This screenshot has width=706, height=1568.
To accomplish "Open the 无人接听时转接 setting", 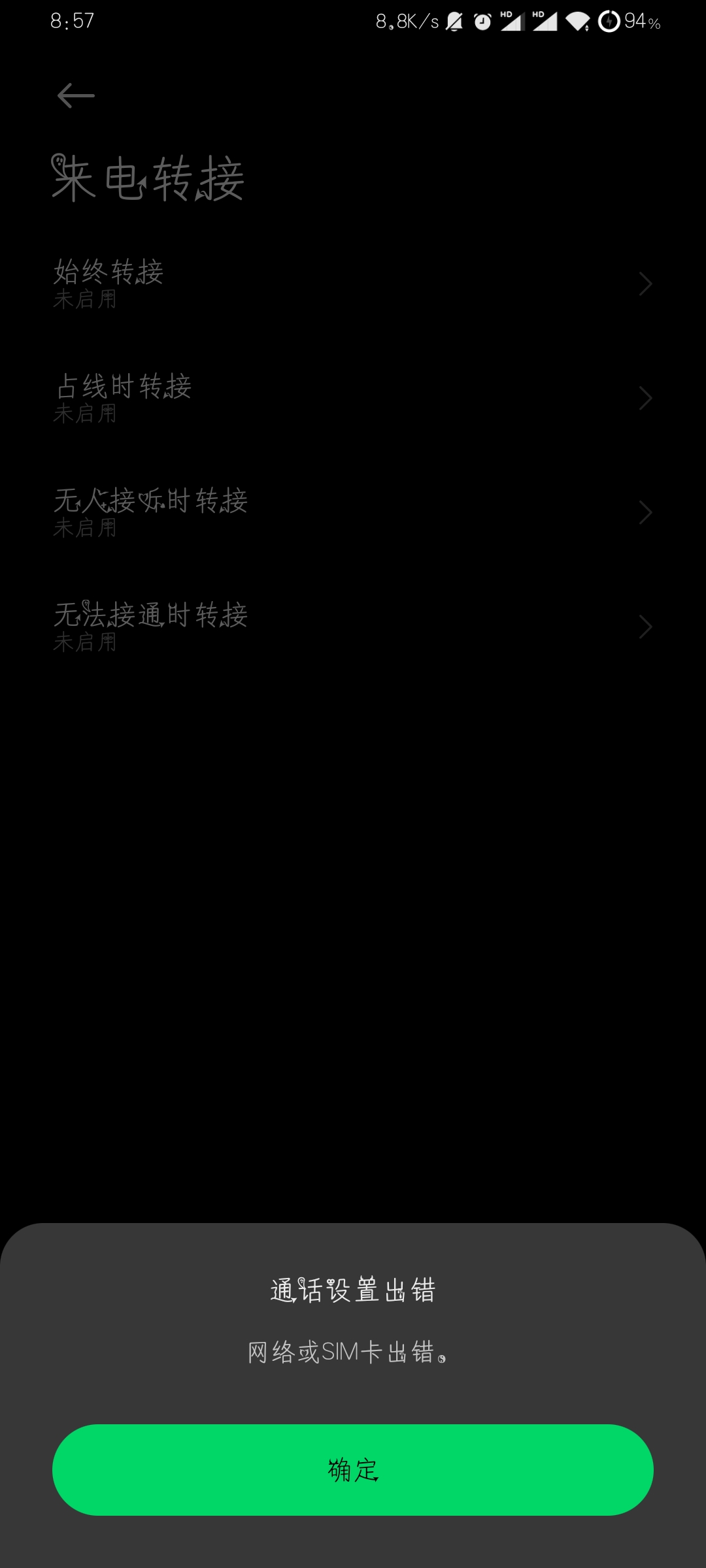I will (353, 512).
